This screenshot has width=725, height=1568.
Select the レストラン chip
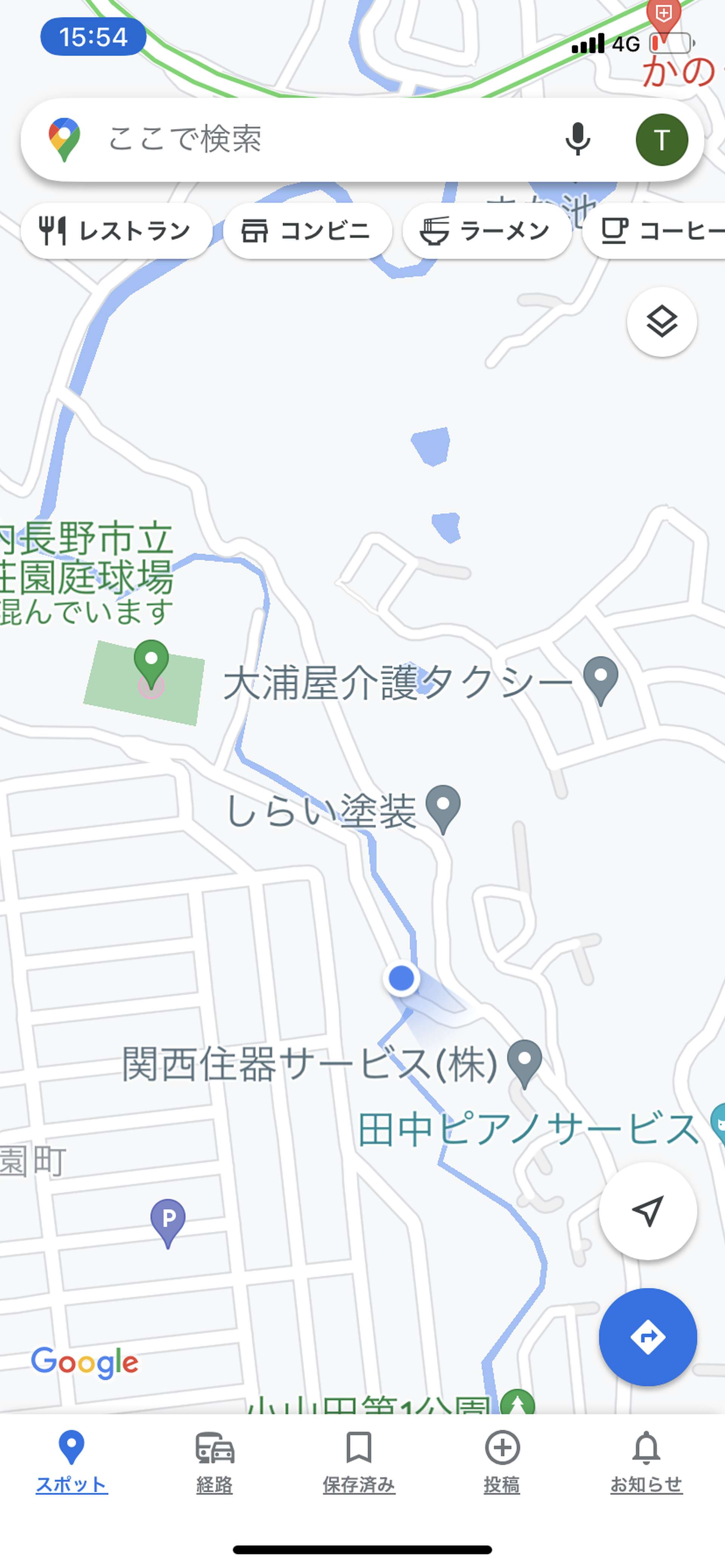(116, 231)
